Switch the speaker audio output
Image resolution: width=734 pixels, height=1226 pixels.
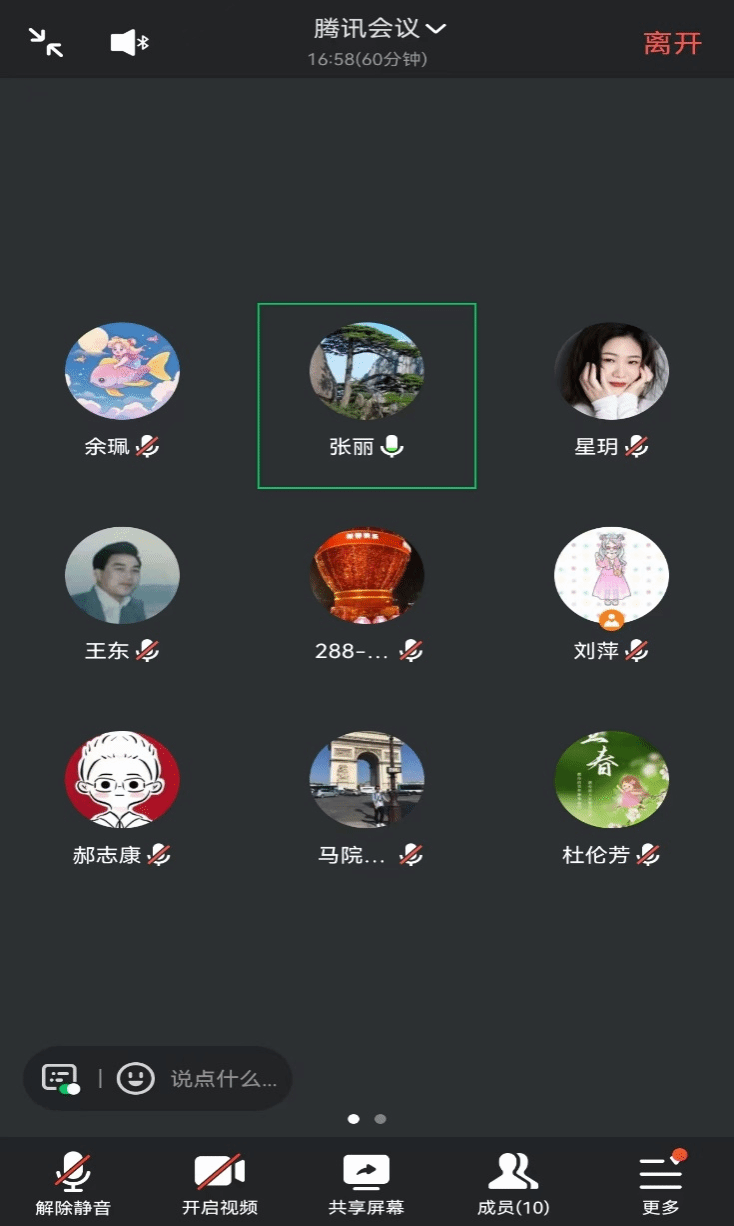[129, 42]
